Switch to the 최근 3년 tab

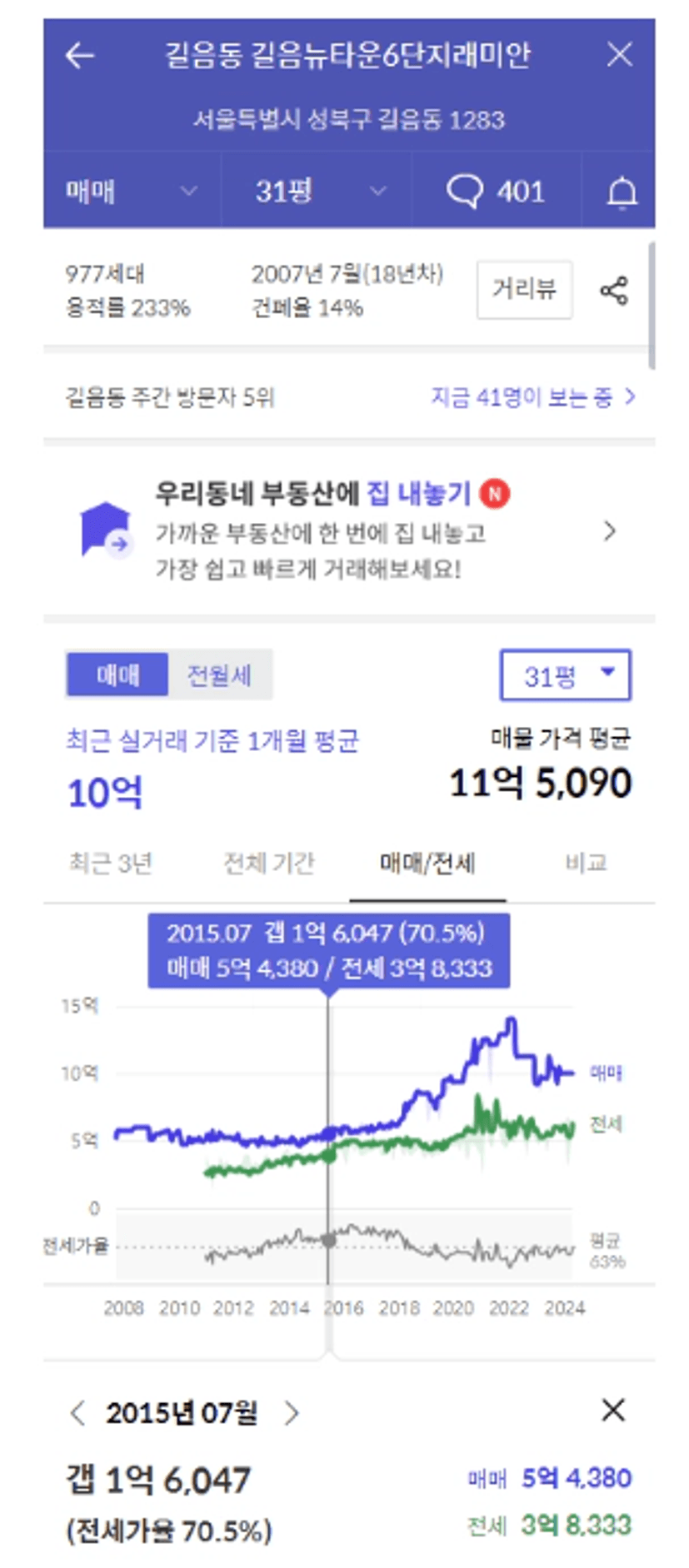point(111,864)
